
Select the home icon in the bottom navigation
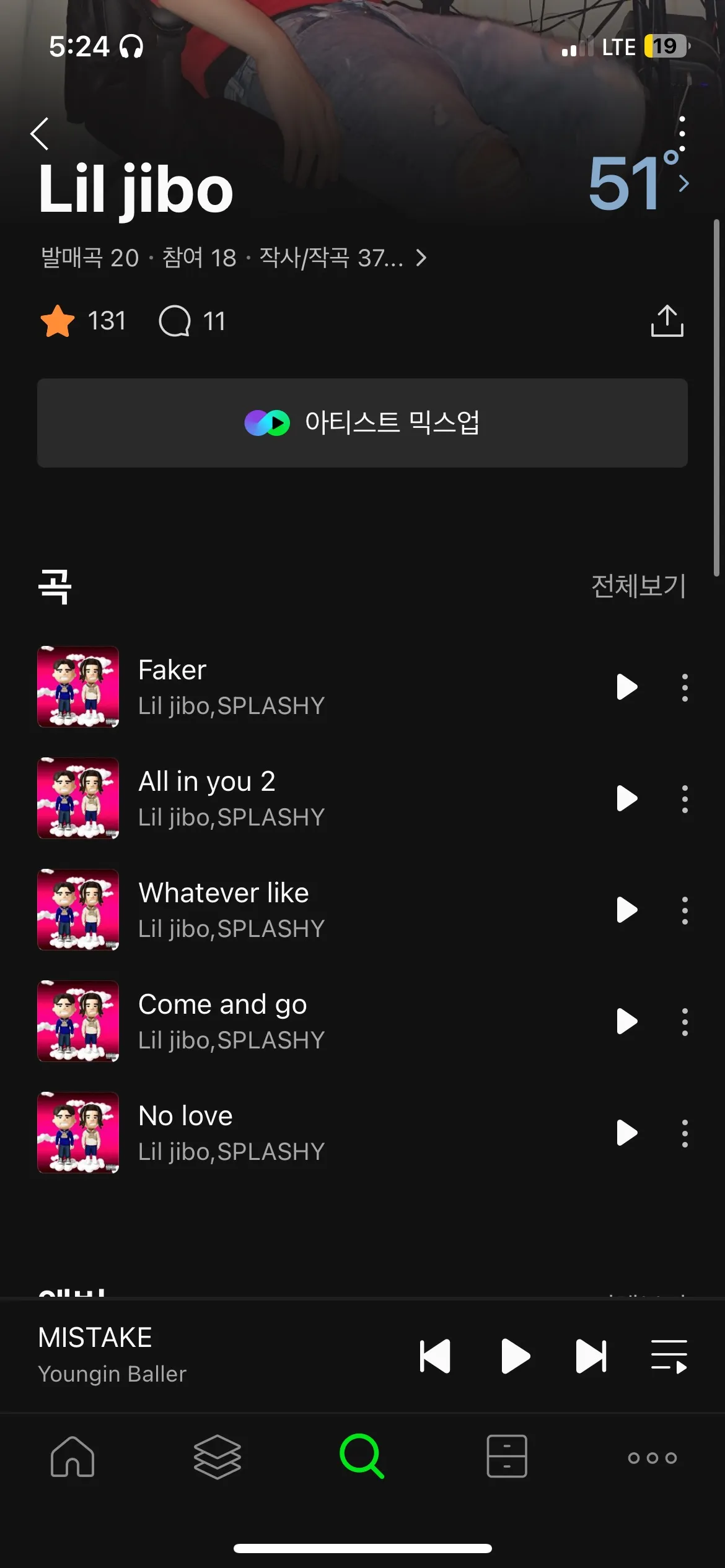click(72, 1457)
